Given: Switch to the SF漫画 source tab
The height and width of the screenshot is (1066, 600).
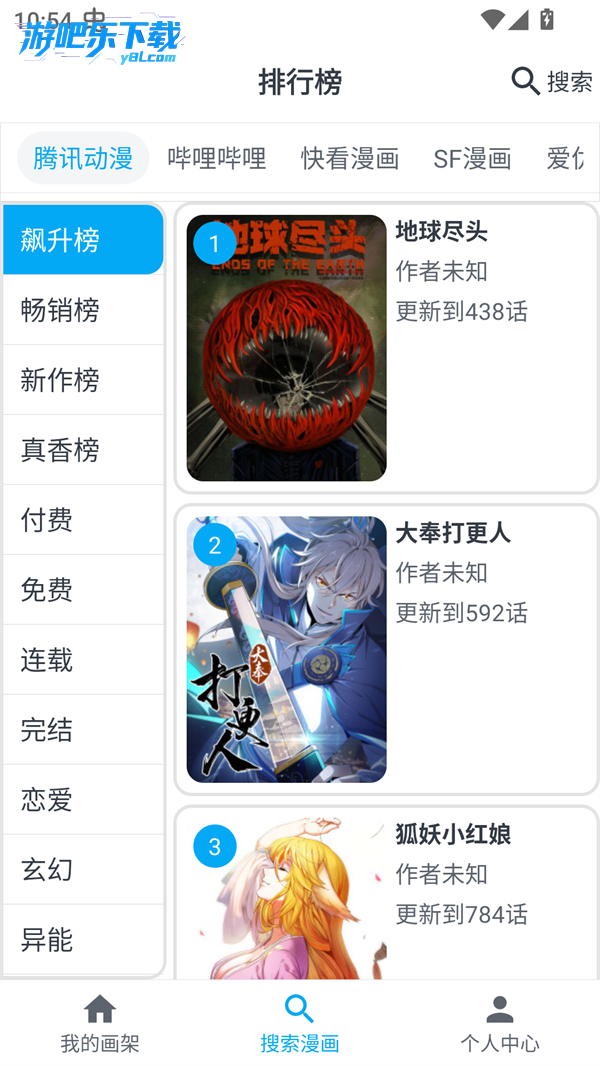Looking at the screenshot, I should click(472, 158).
